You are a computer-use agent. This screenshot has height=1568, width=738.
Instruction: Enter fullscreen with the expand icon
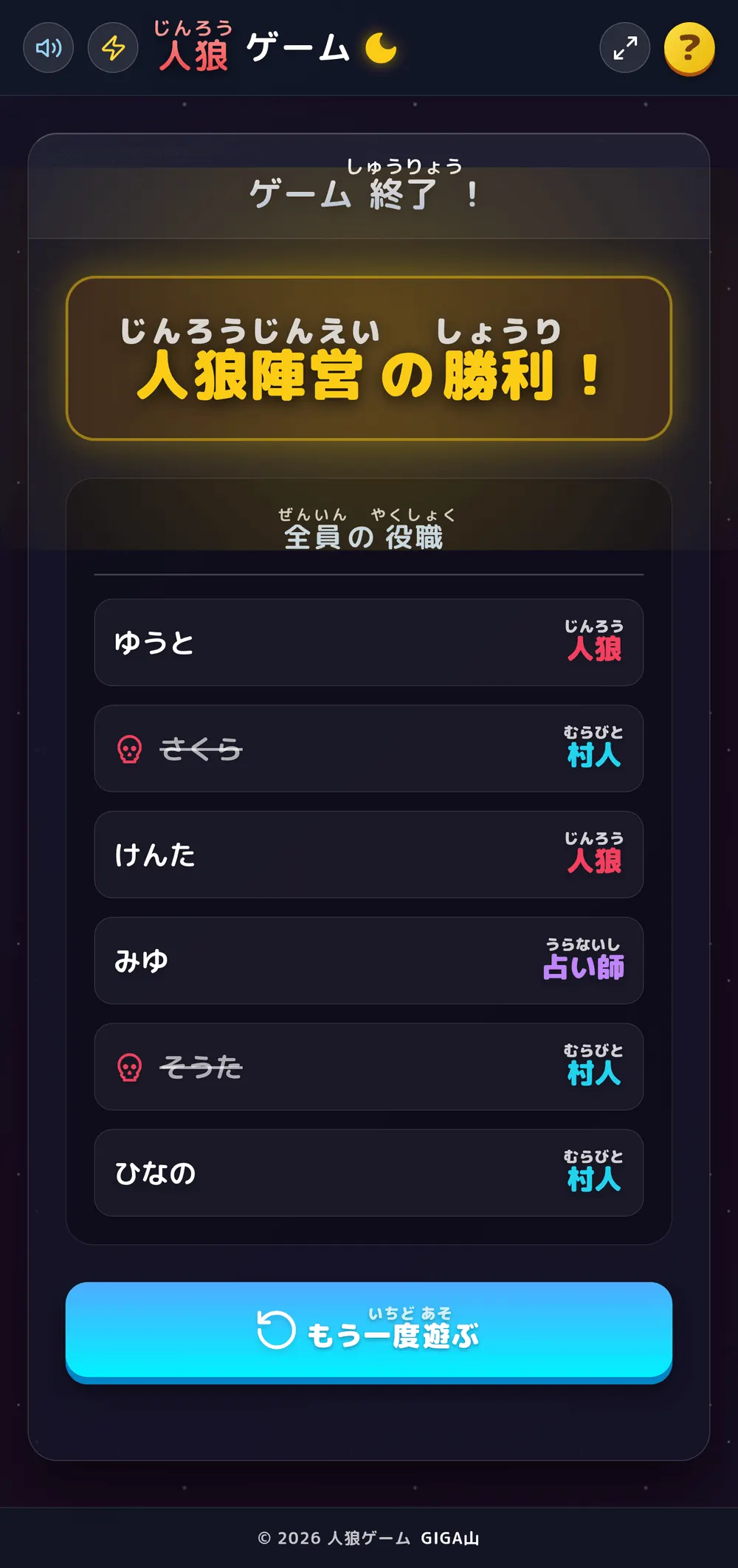625,48
